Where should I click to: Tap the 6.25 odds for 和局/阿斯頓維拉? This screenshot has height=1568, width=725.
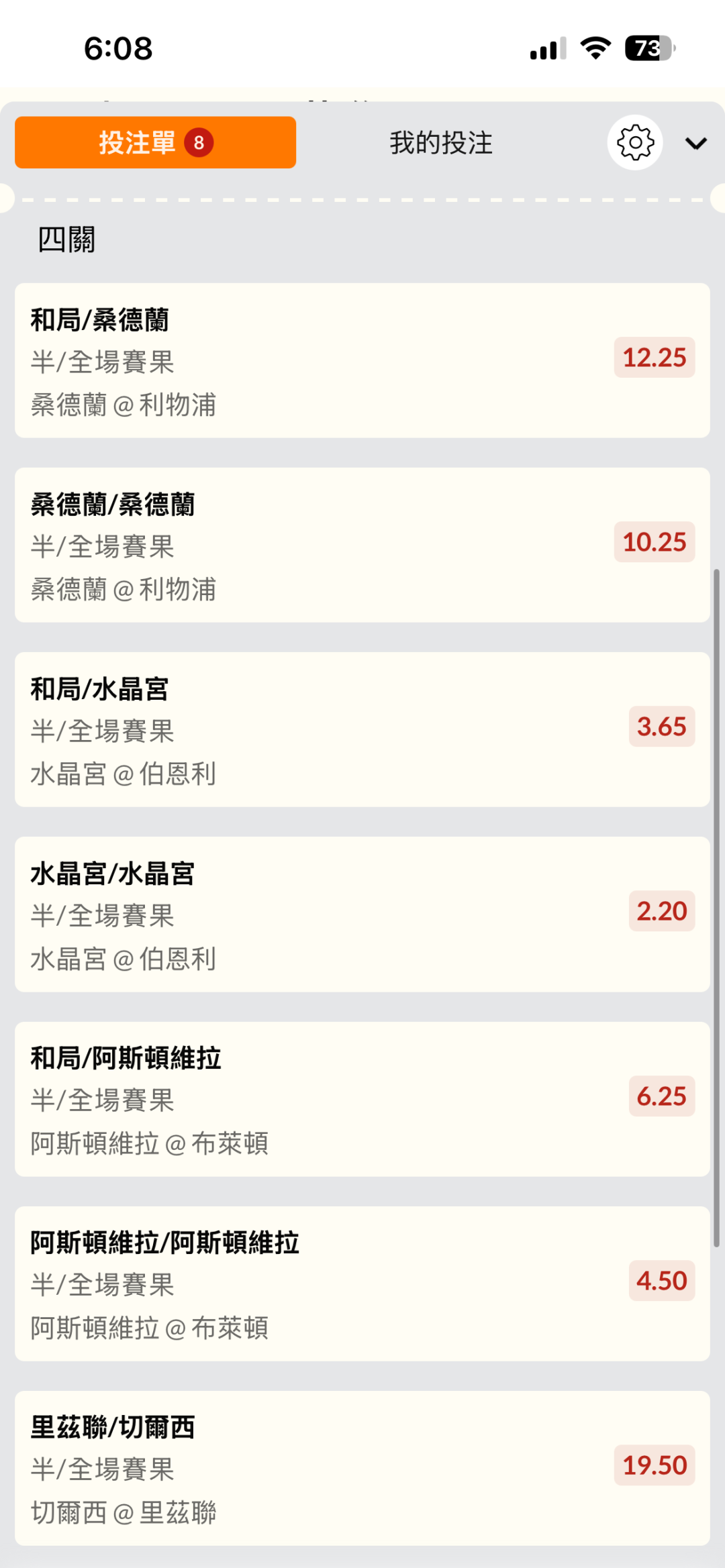(661, 1096)
